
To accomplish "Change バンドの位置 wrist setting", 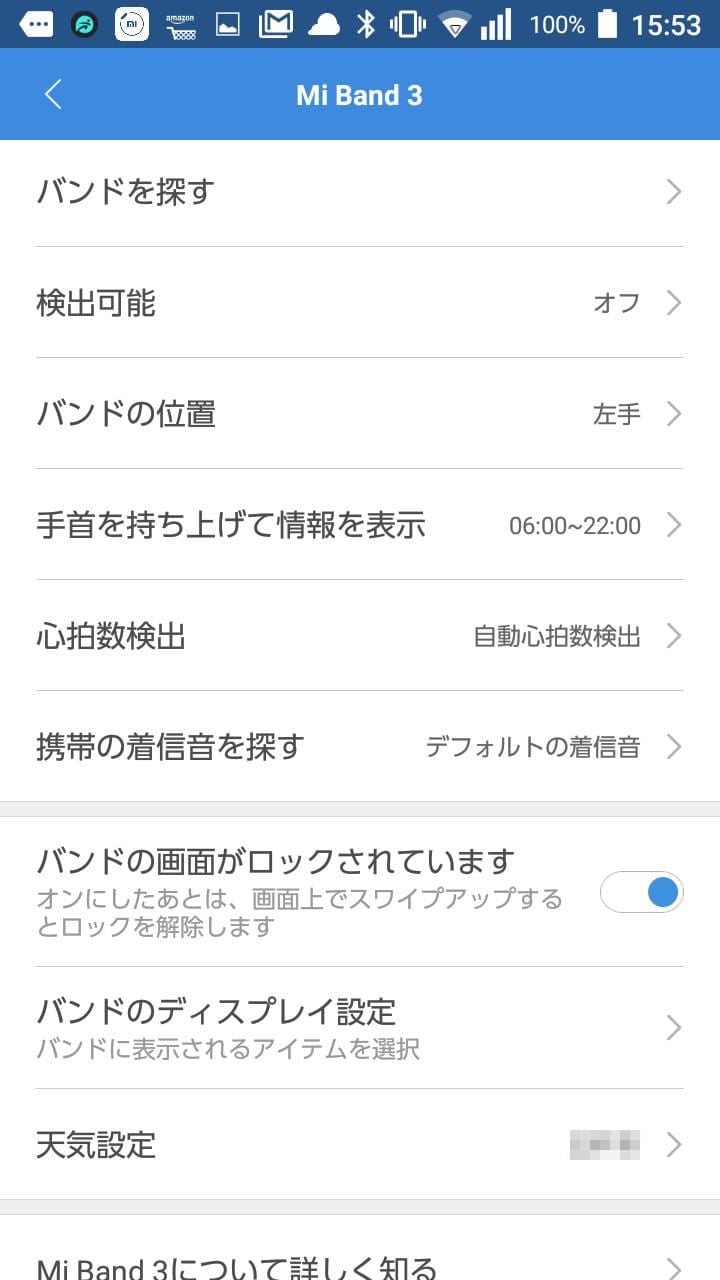I will click(x=360, y=413).
